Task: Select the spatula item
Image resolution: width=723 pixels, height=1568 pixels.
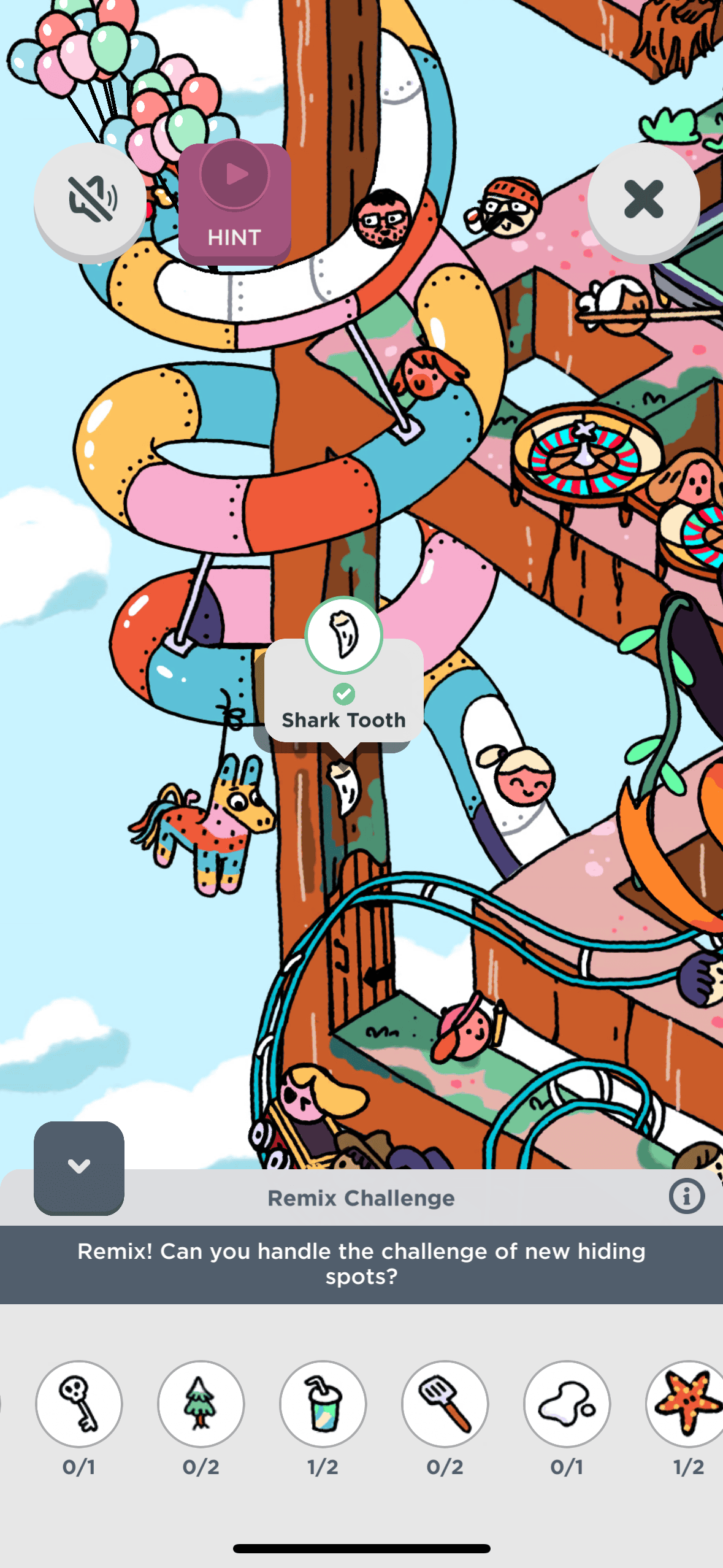Action: (445, 1404)
